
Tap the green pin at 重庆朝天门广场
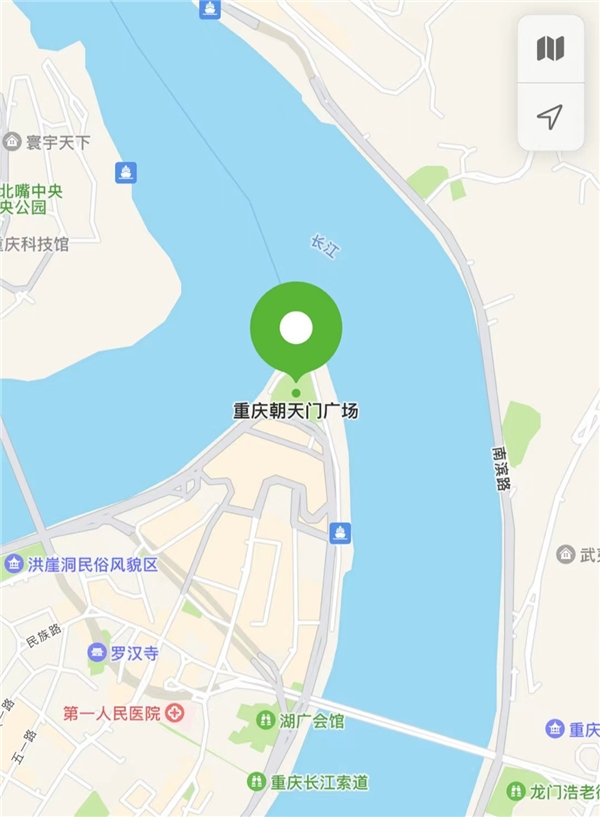tap(296, 329)
